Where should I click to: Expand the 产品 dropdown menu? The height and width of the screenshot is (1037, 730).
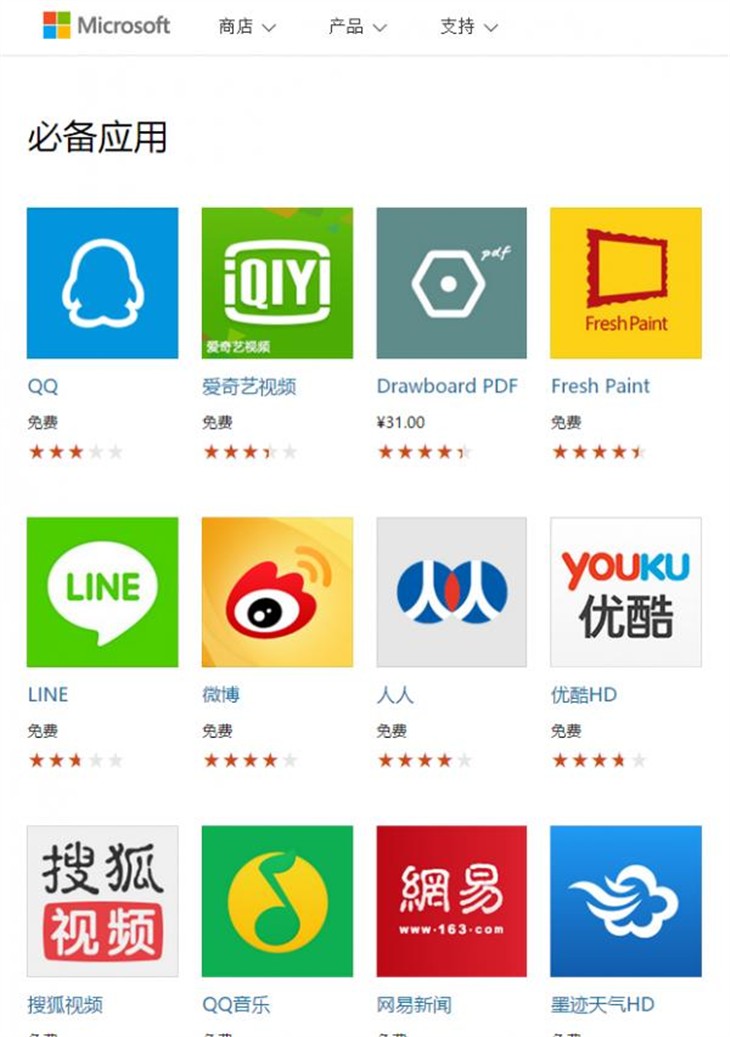(x=357, y=27)
